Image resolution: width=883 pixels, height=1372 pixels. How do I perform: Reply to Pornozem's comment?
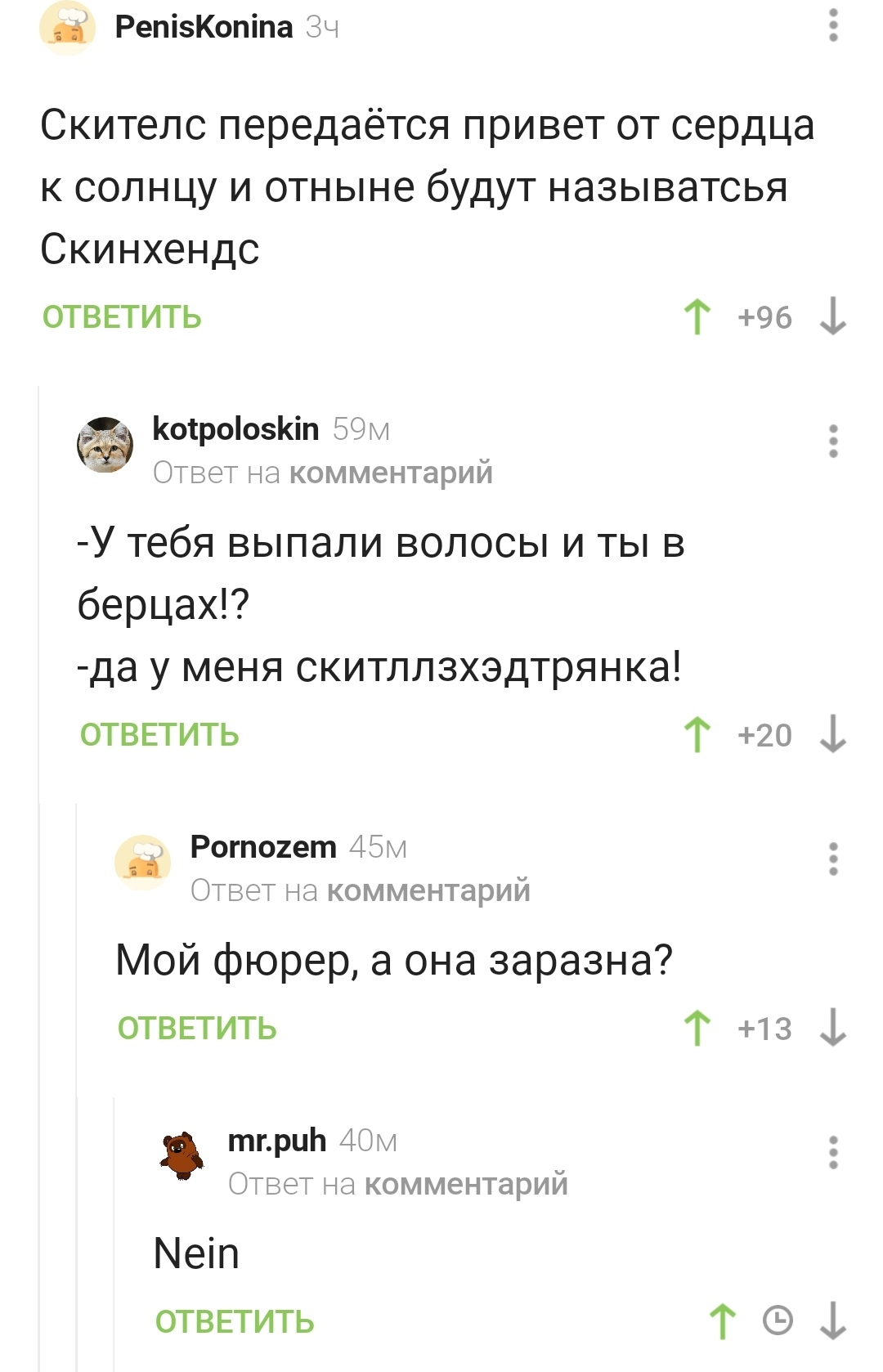tap(197, 1029)
